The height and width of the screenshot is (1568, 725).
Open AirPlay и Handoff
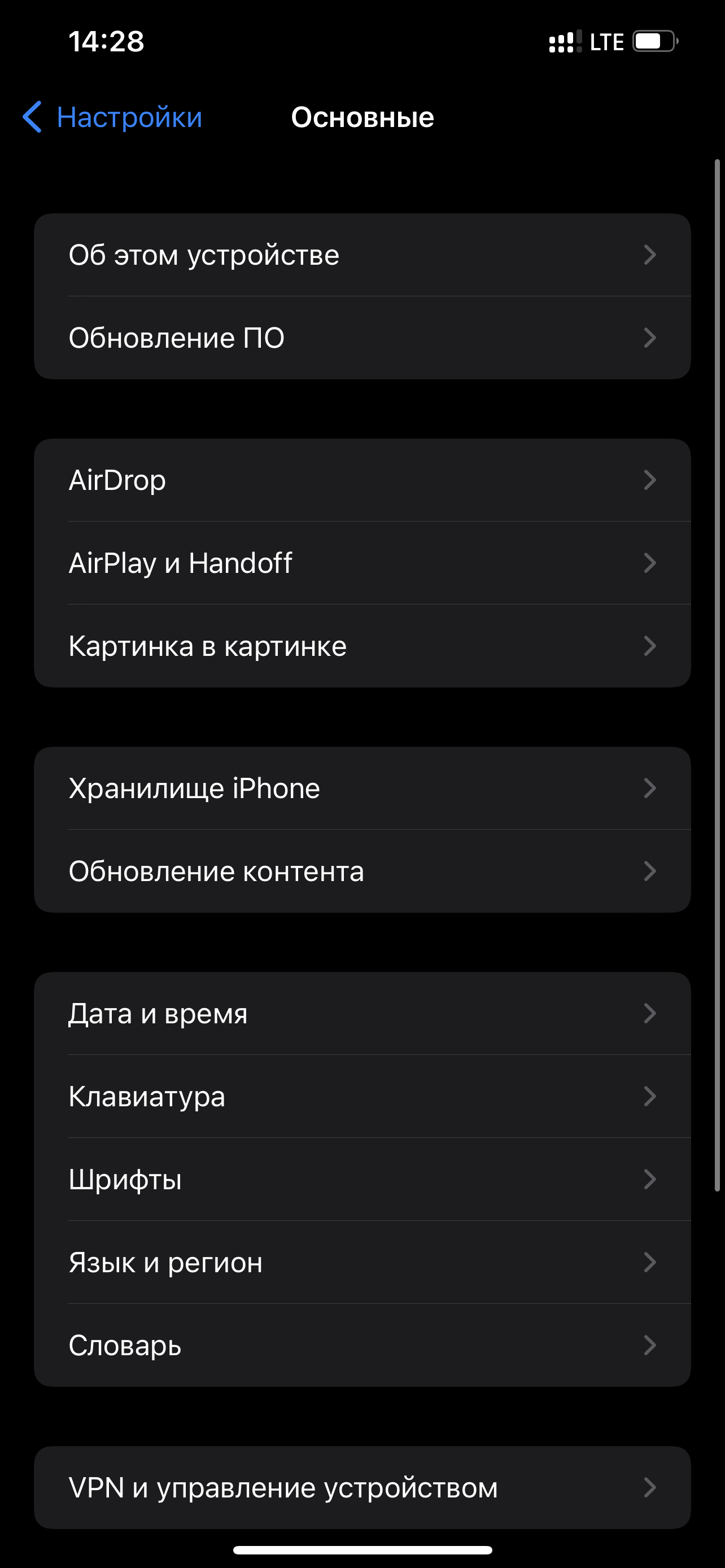coord(362,563)
